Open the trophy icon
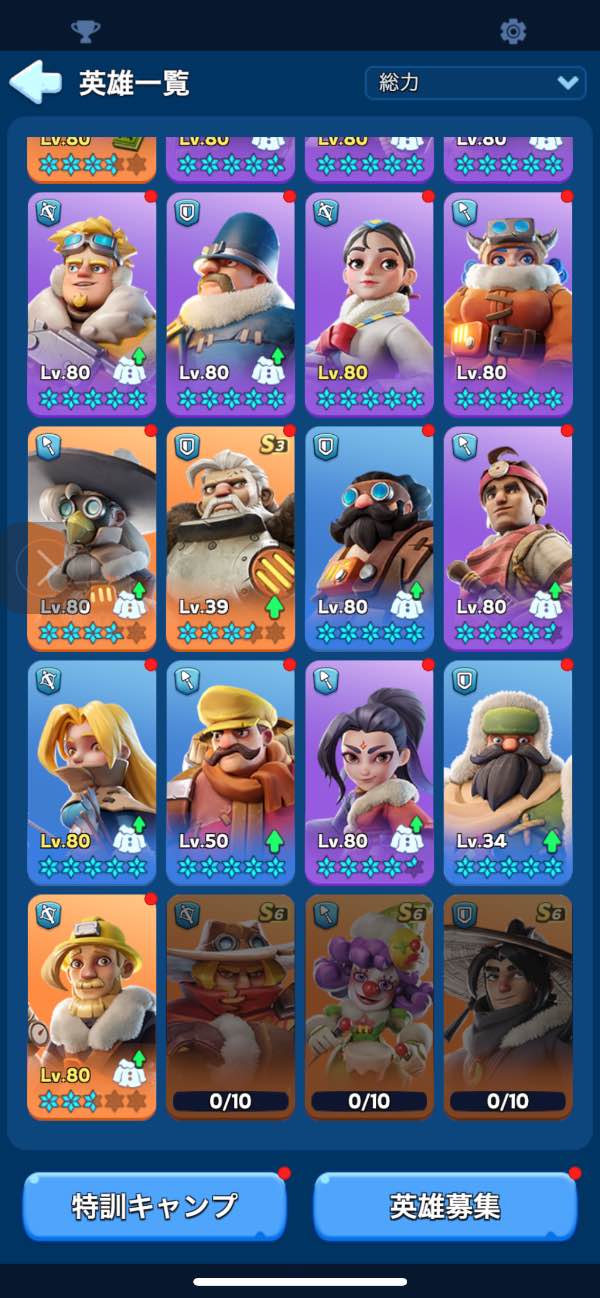This screenshot has width=600, height=1298. tap(86, 31)
